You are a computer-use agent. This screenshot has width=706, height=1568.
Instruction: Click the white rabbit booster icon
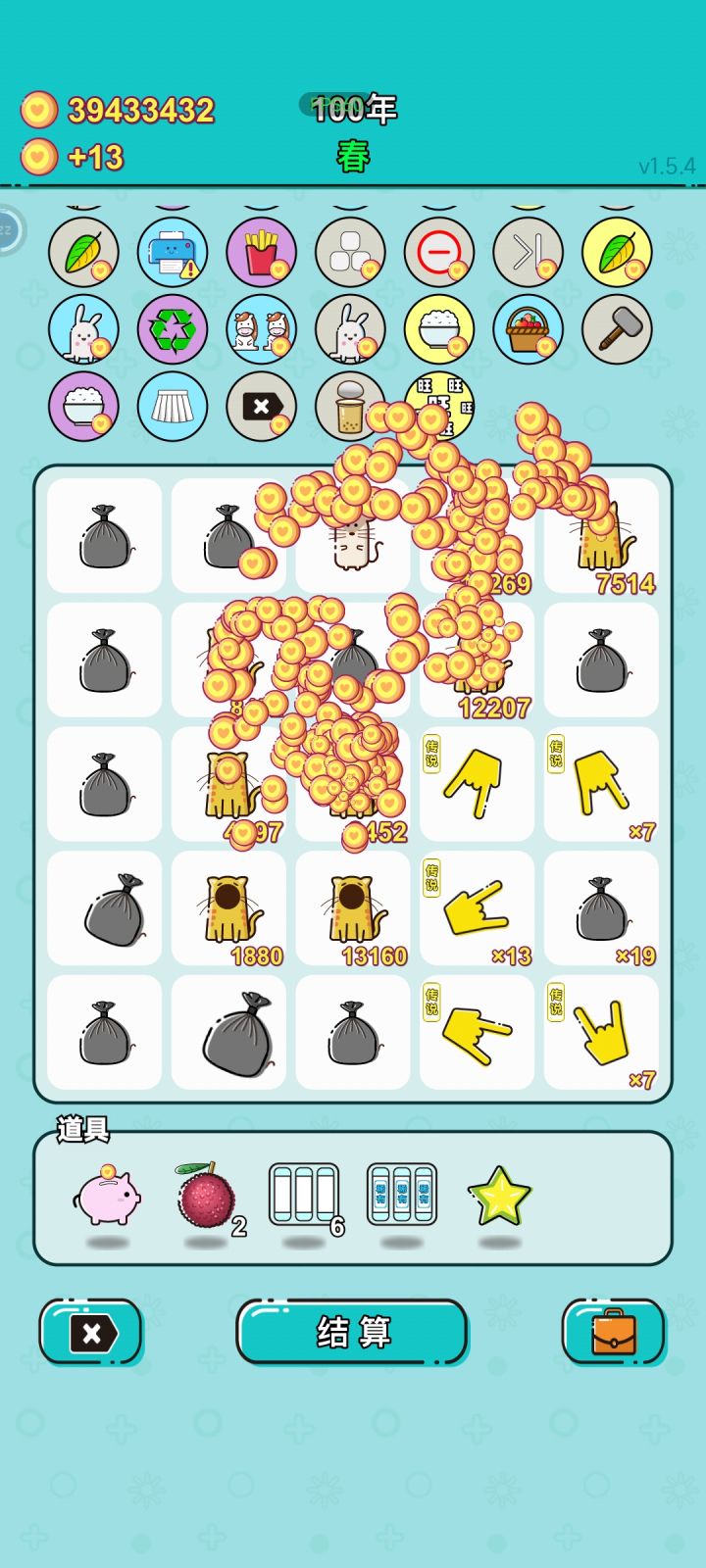pyautogui.click(x=83, y=330)
